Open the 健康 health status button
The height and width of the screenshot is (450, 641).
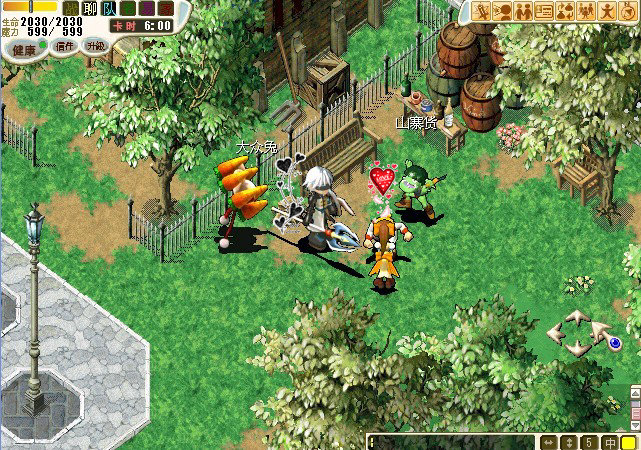[22, 49]
